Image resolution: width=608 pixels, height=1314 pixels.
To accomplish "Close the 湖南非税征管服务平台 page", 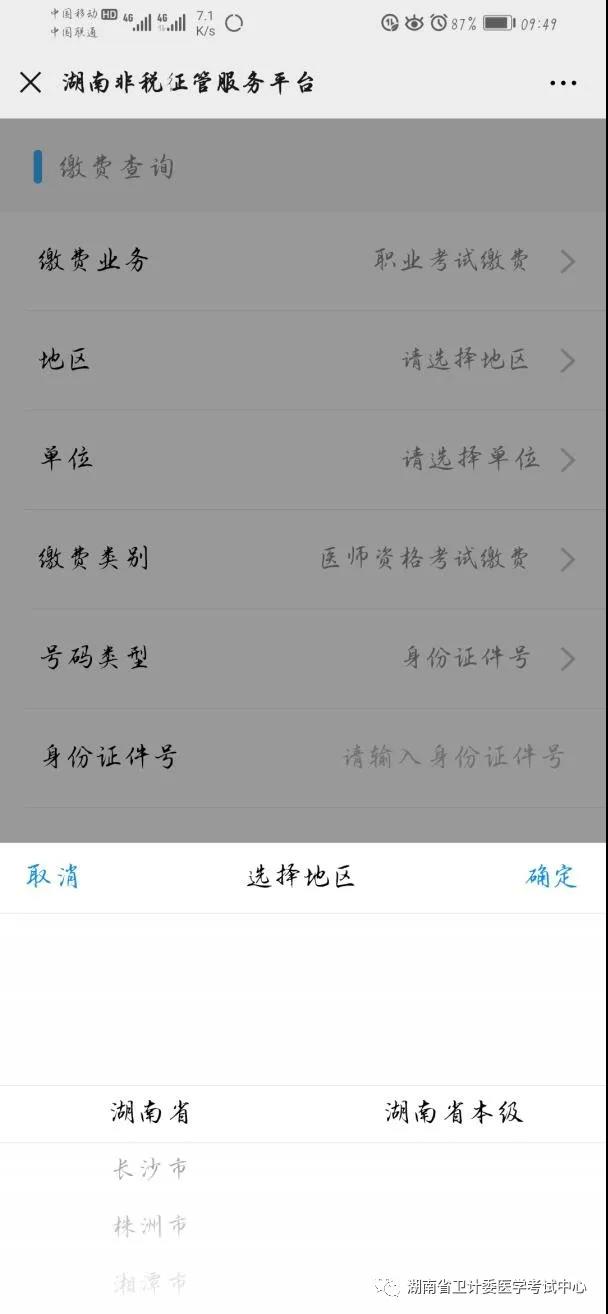I will (30, 83).
